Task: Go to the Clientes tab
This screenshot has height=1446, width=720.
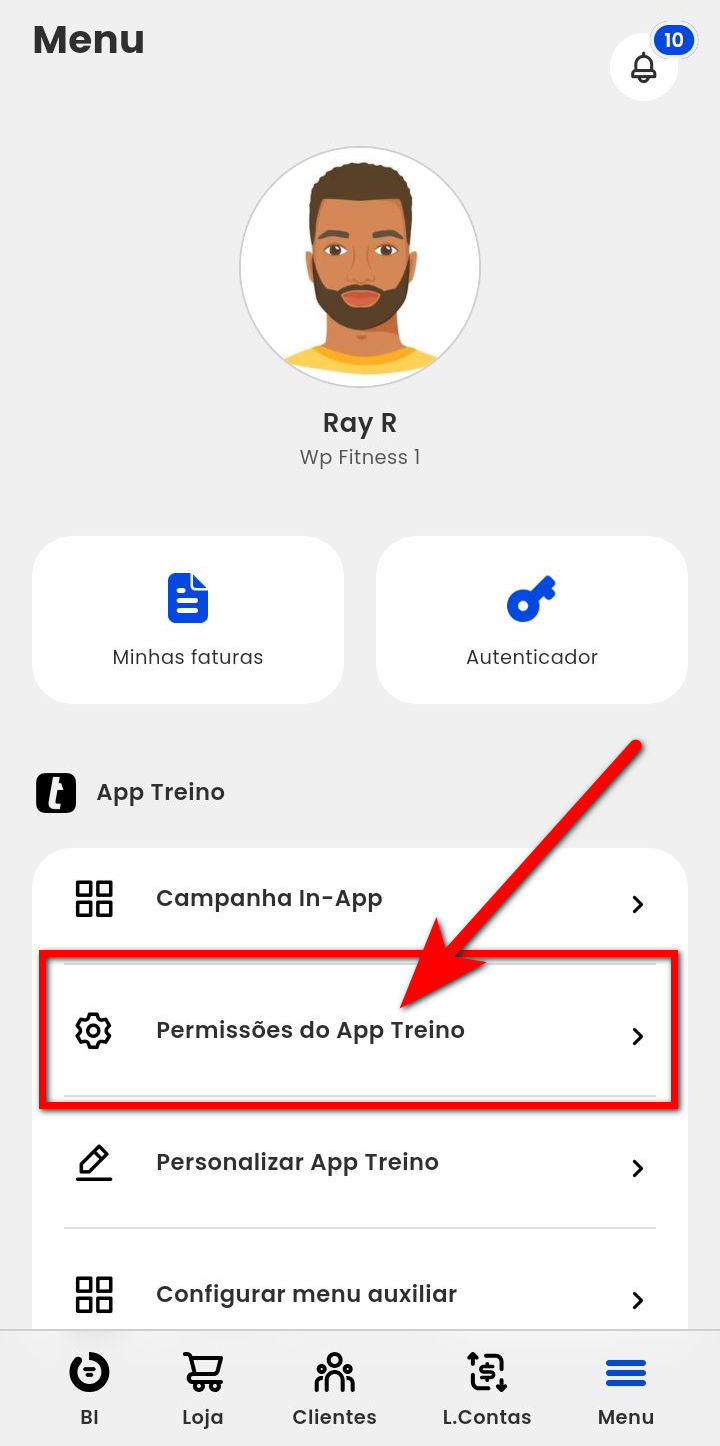Action: click(334, 1389)
